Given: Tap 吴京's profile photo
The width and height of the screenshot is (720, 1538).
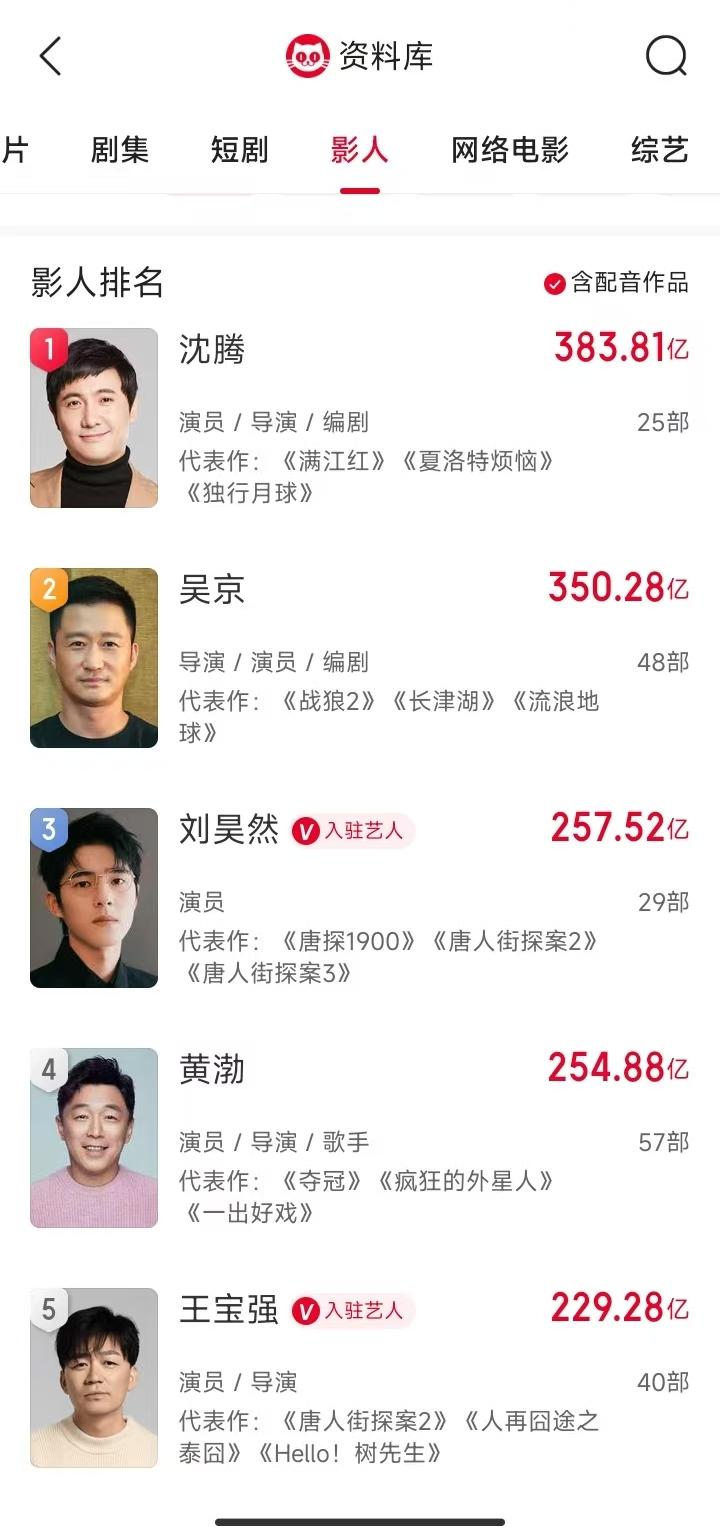Looking at the screenshot, I should coord(93,657).
